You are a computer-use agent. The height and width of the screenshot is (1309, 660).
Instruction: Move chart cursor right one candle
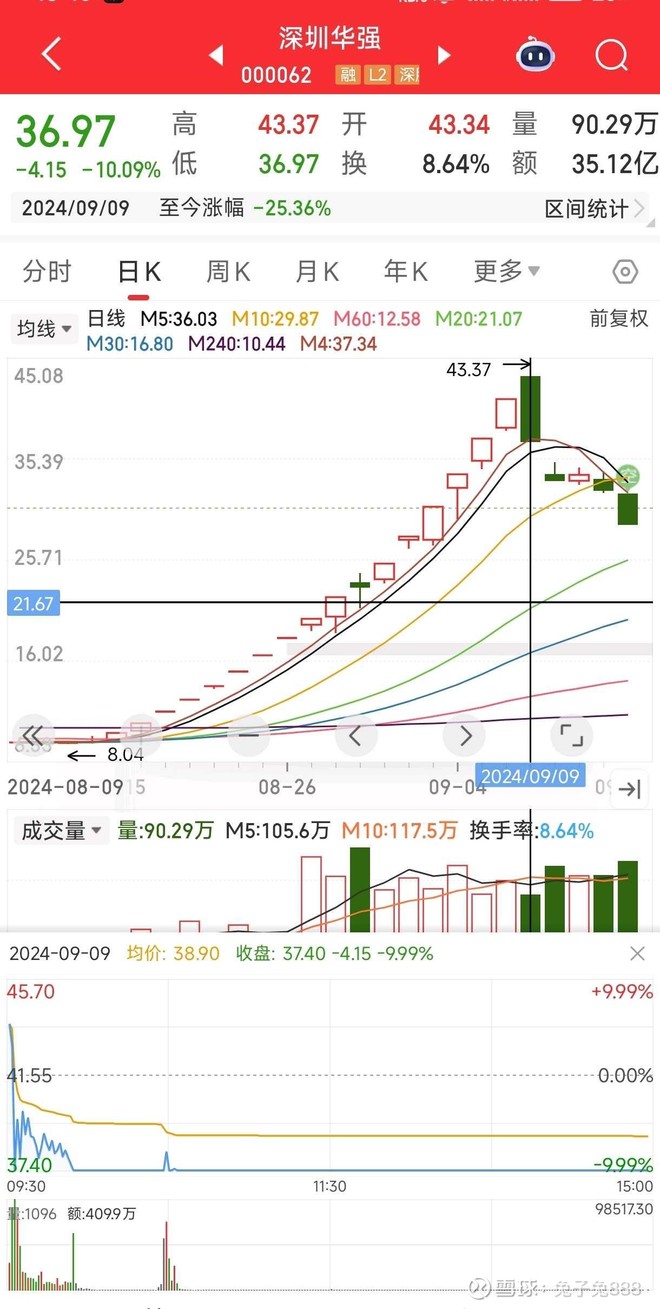[465, 737]
